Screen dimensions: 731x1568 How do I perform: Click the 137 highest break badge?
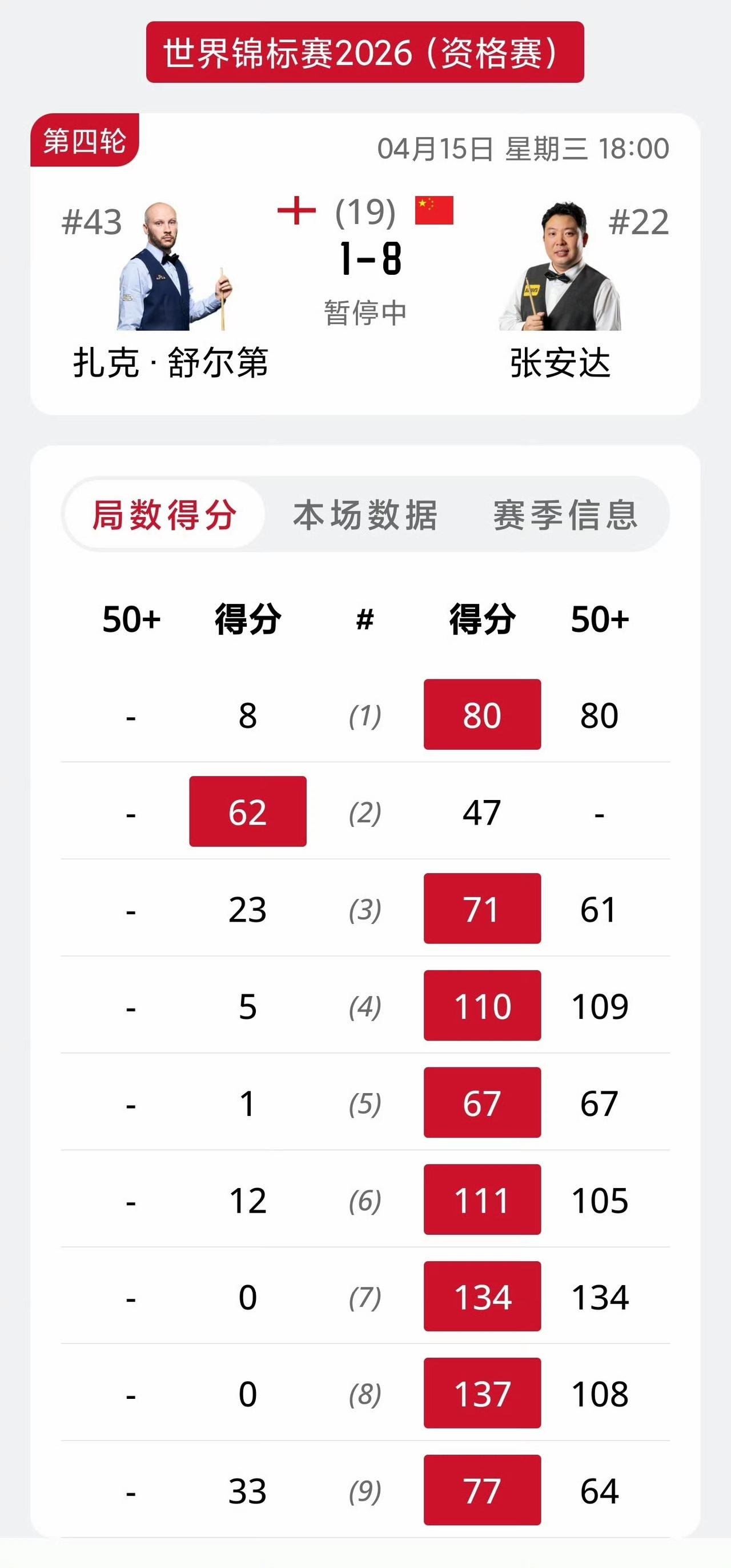tap(482, 1393)
